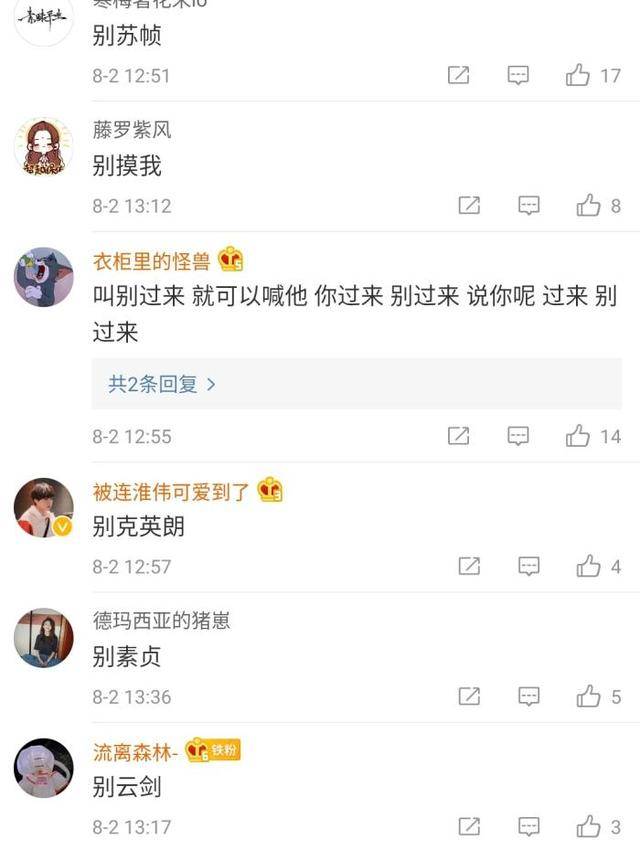
Task: Expand the 共2条回复 replies
Action: click(x=162, y=384)
